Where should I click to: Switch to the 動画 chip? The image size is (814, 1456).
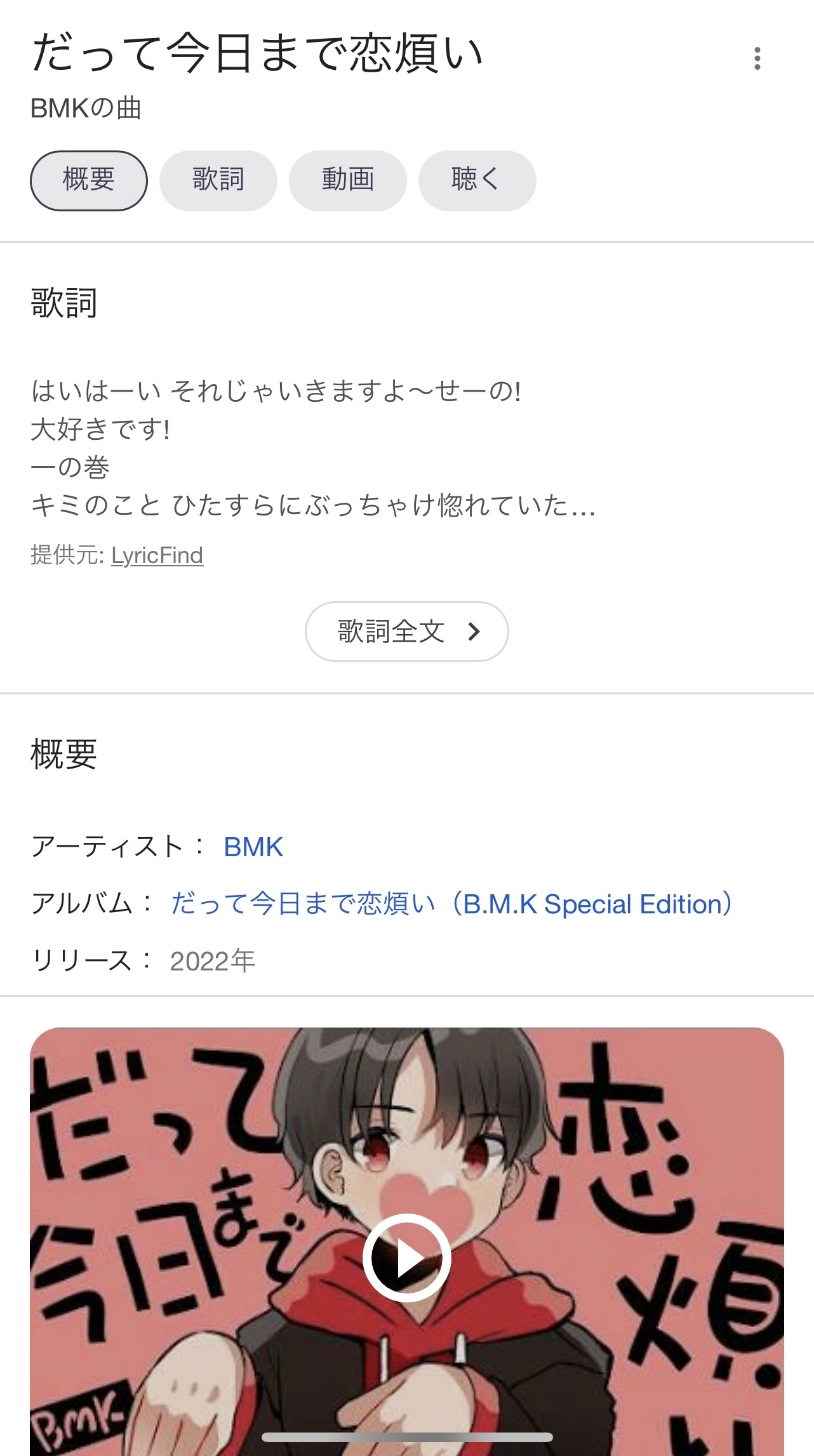(347, 180)
